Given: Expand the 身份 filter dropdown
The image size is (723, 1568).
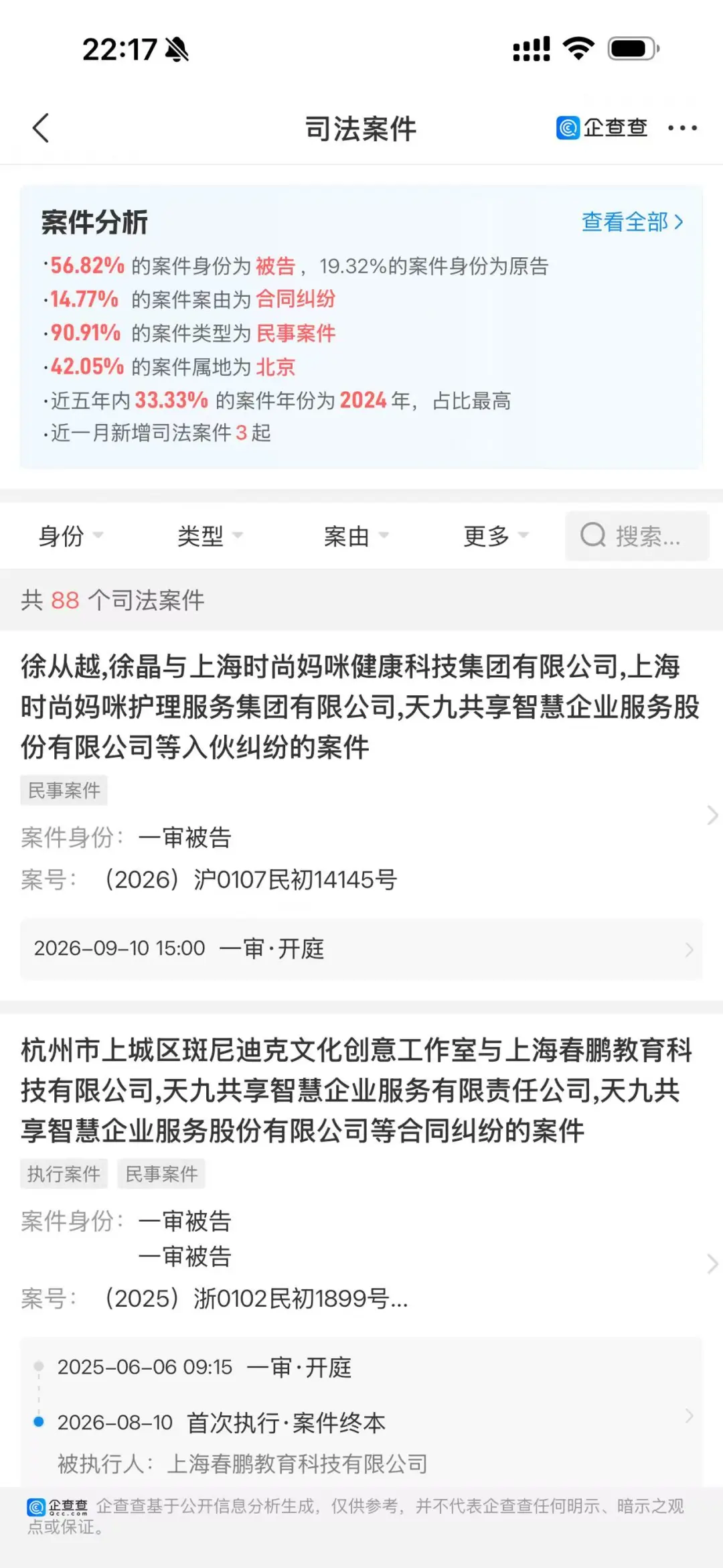Looking at the screenshot, I should (x=71, y=536).
